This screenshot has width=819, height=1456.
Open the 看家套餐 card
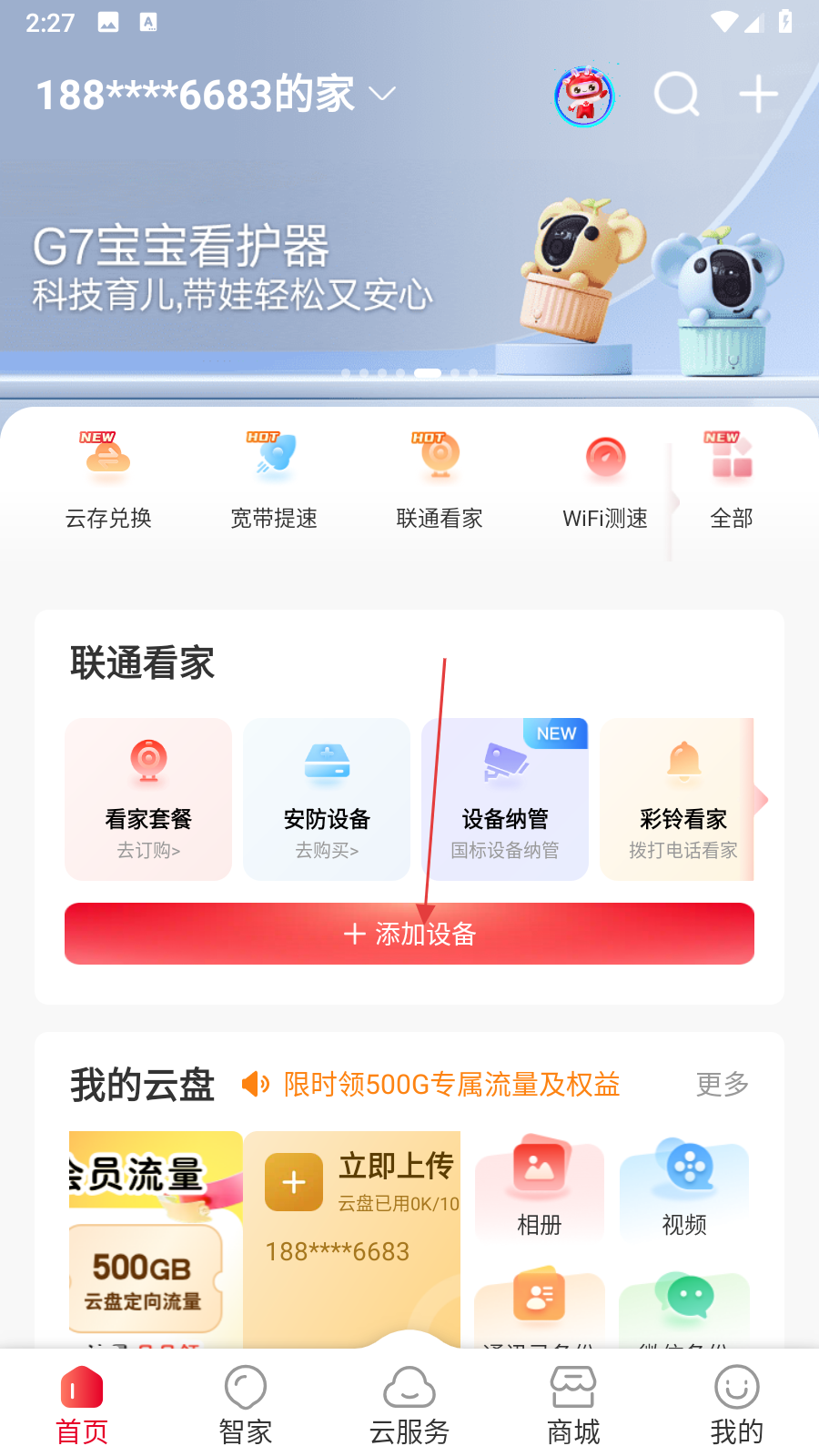[148, 799]
